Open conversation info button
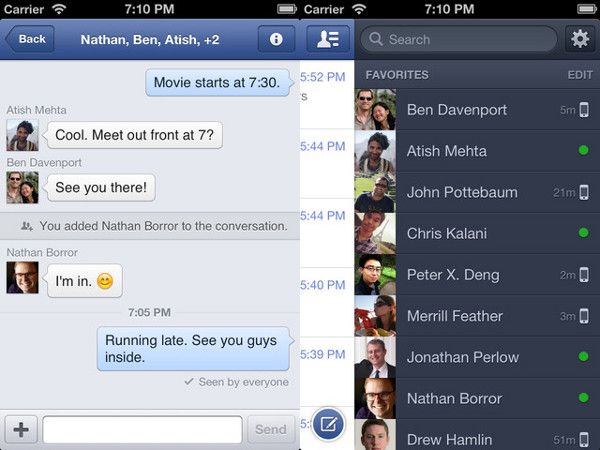 pyautogui.click(x=276, y=40)
